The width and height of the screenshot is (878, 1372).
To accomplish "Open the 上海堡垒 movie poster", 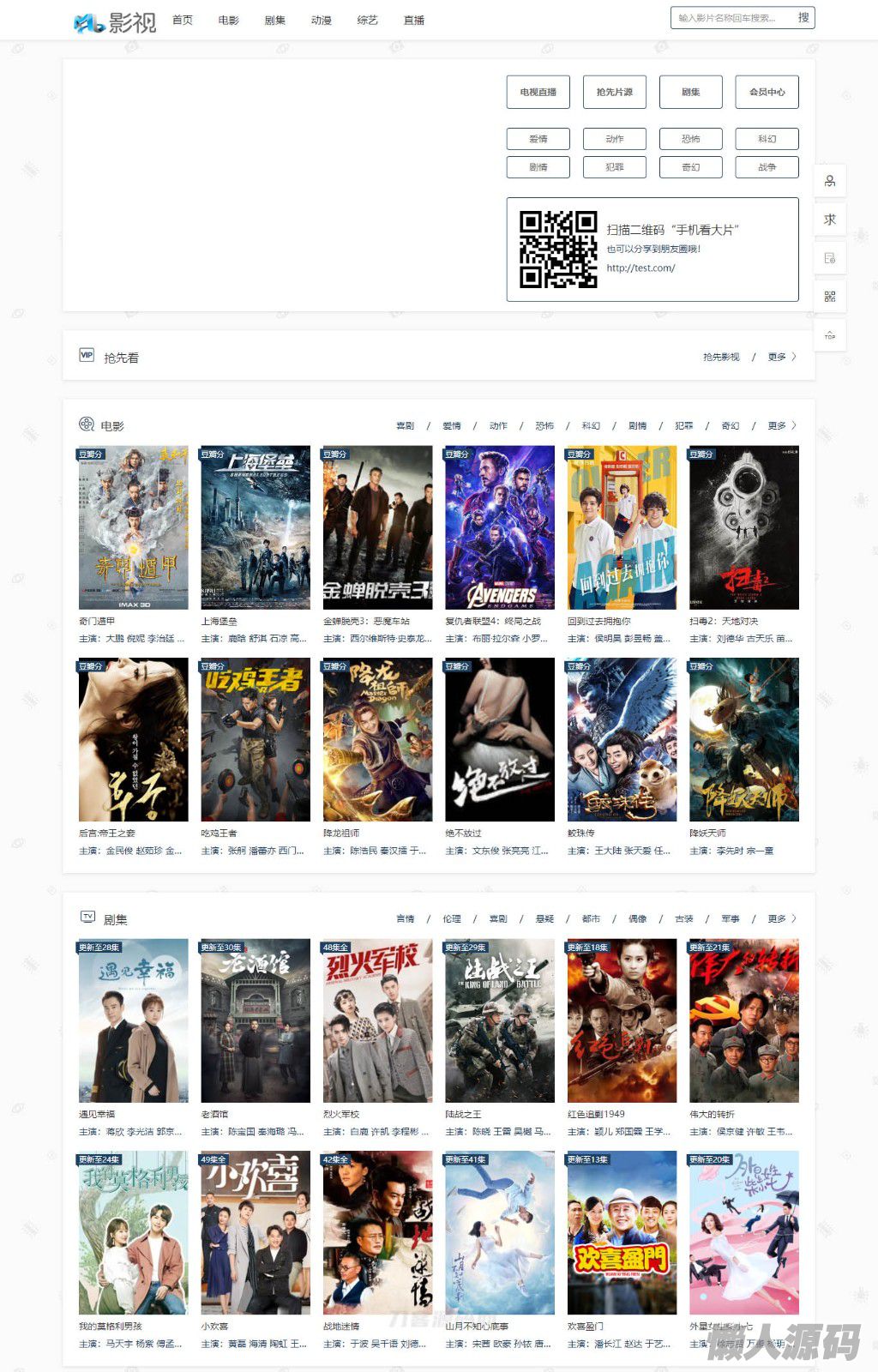I will click(x=256, y=527).
